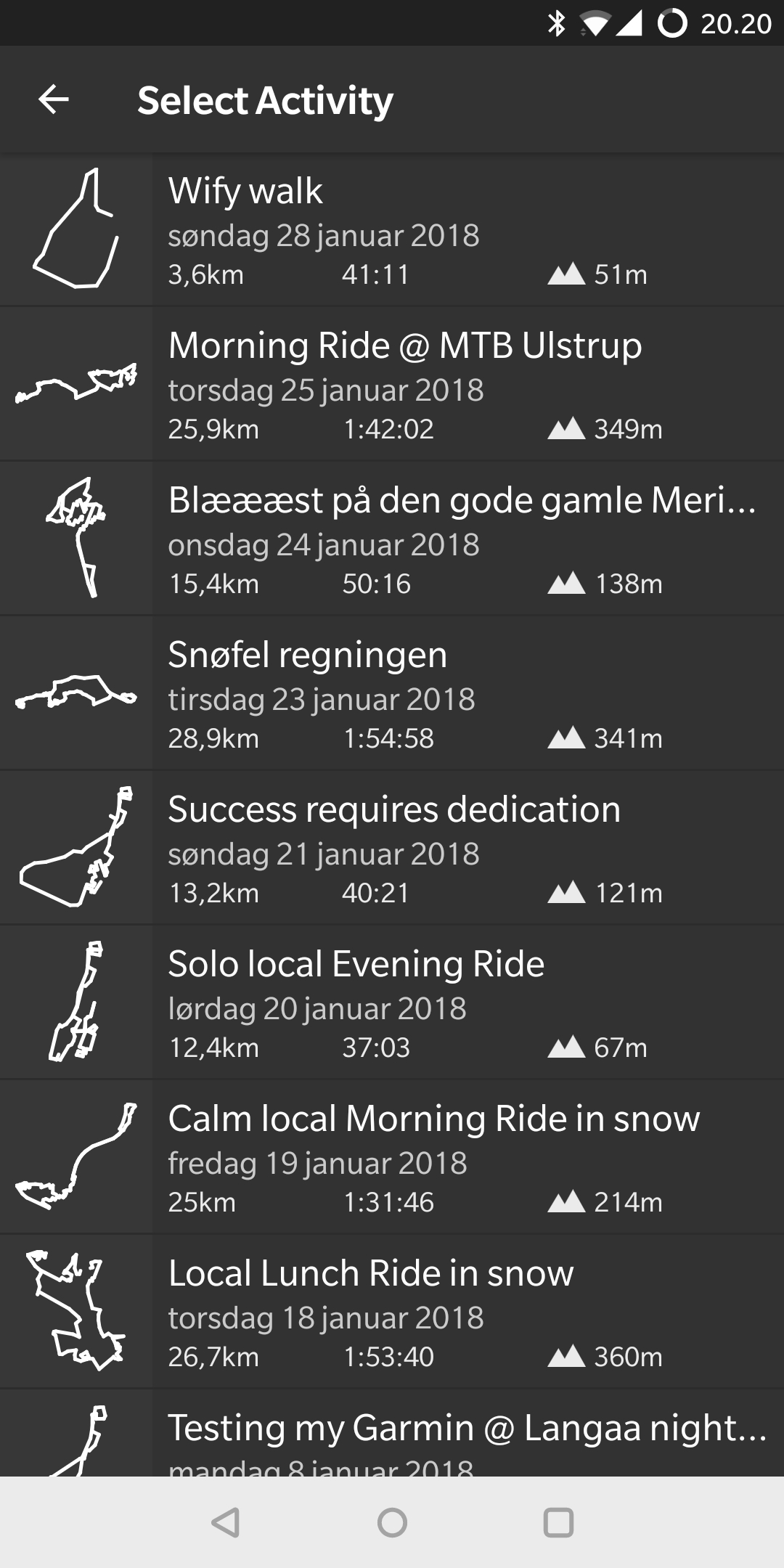Image resolution: width=784 pixels, height=1568 pixels.
Task: Select Testing my Garmin @ Langaa activity
Action: point(392,1433)
